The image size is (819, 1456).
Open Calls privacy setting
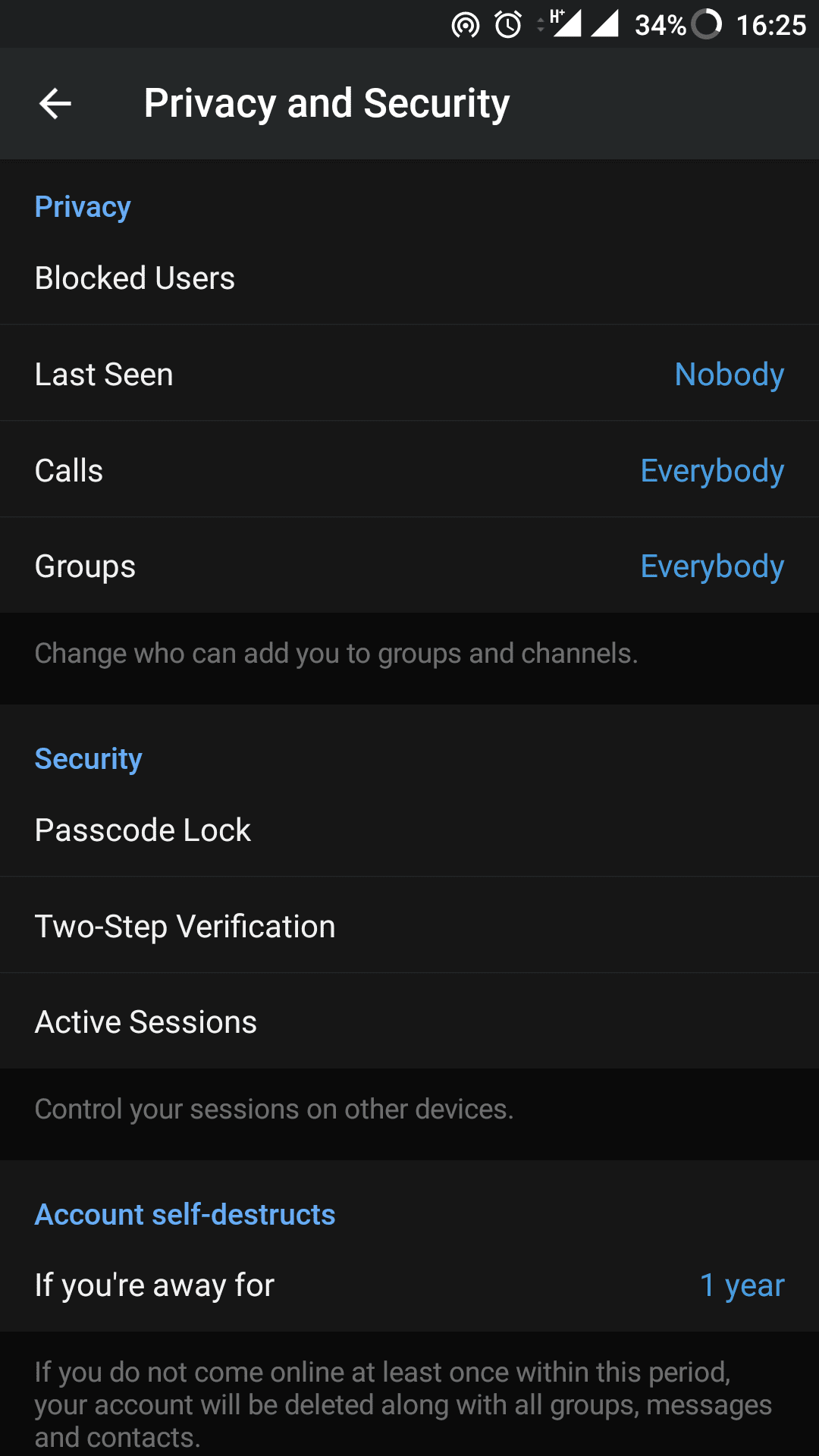[409, 469]
